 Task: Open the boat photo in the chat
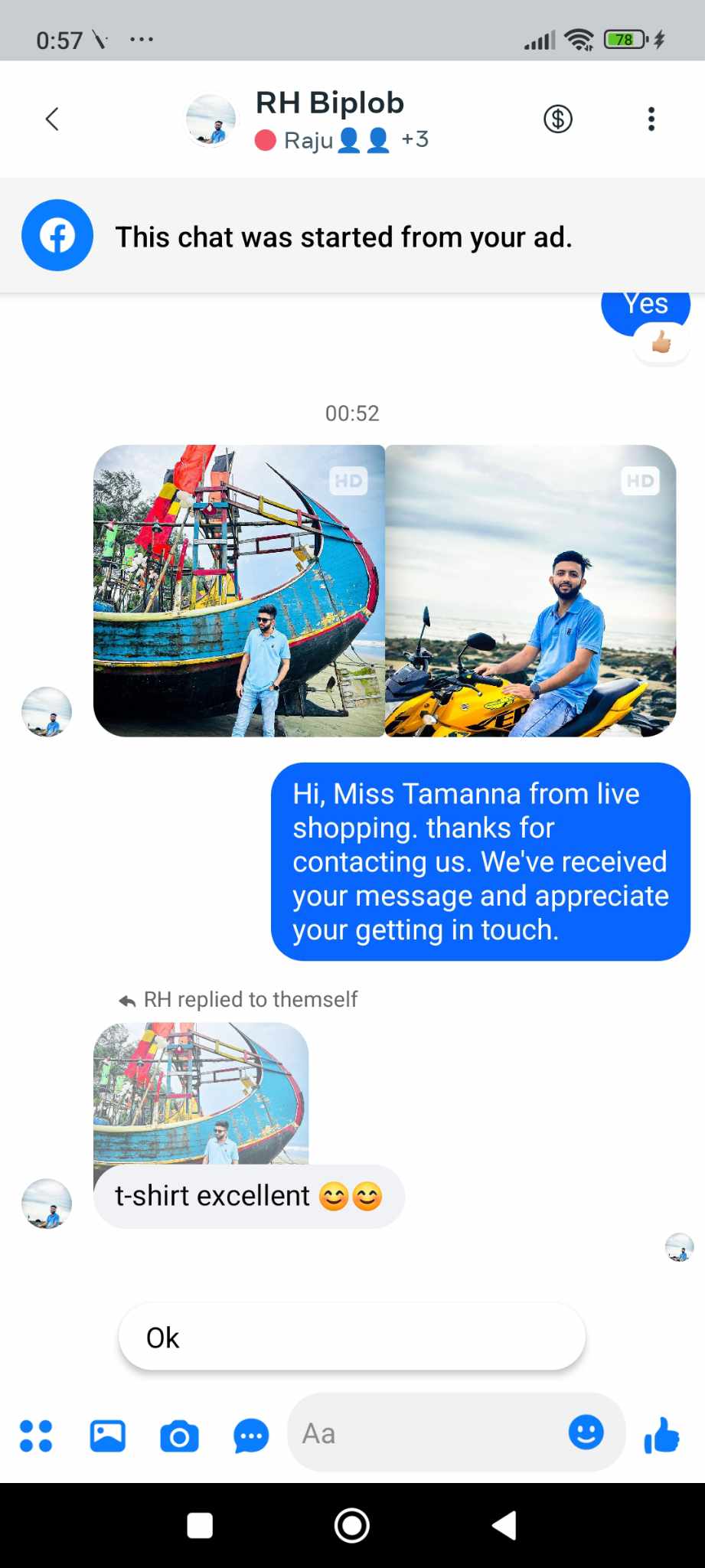[x=239, y=590]
